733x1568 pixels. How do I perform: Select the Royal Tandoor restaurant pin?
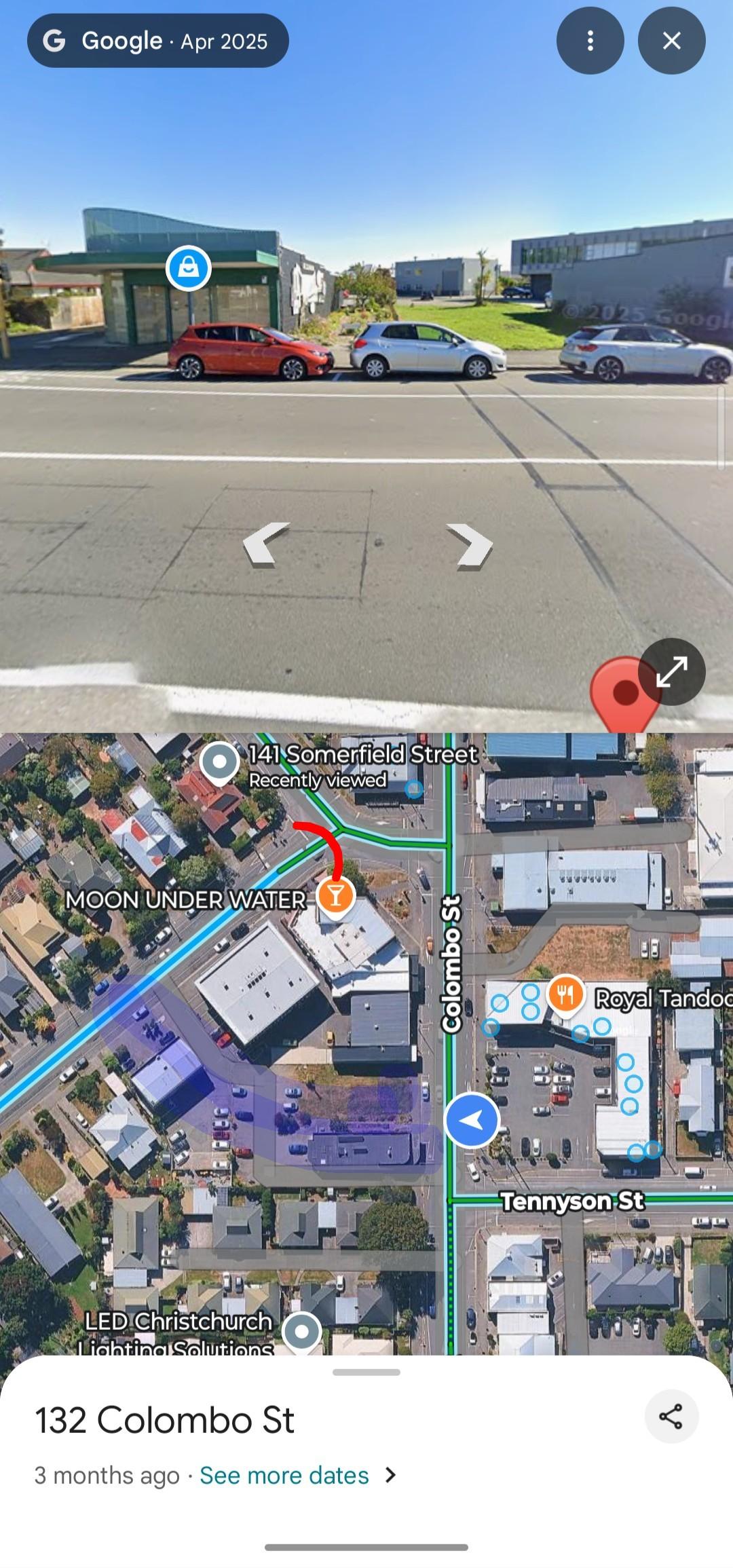point(566,995)
